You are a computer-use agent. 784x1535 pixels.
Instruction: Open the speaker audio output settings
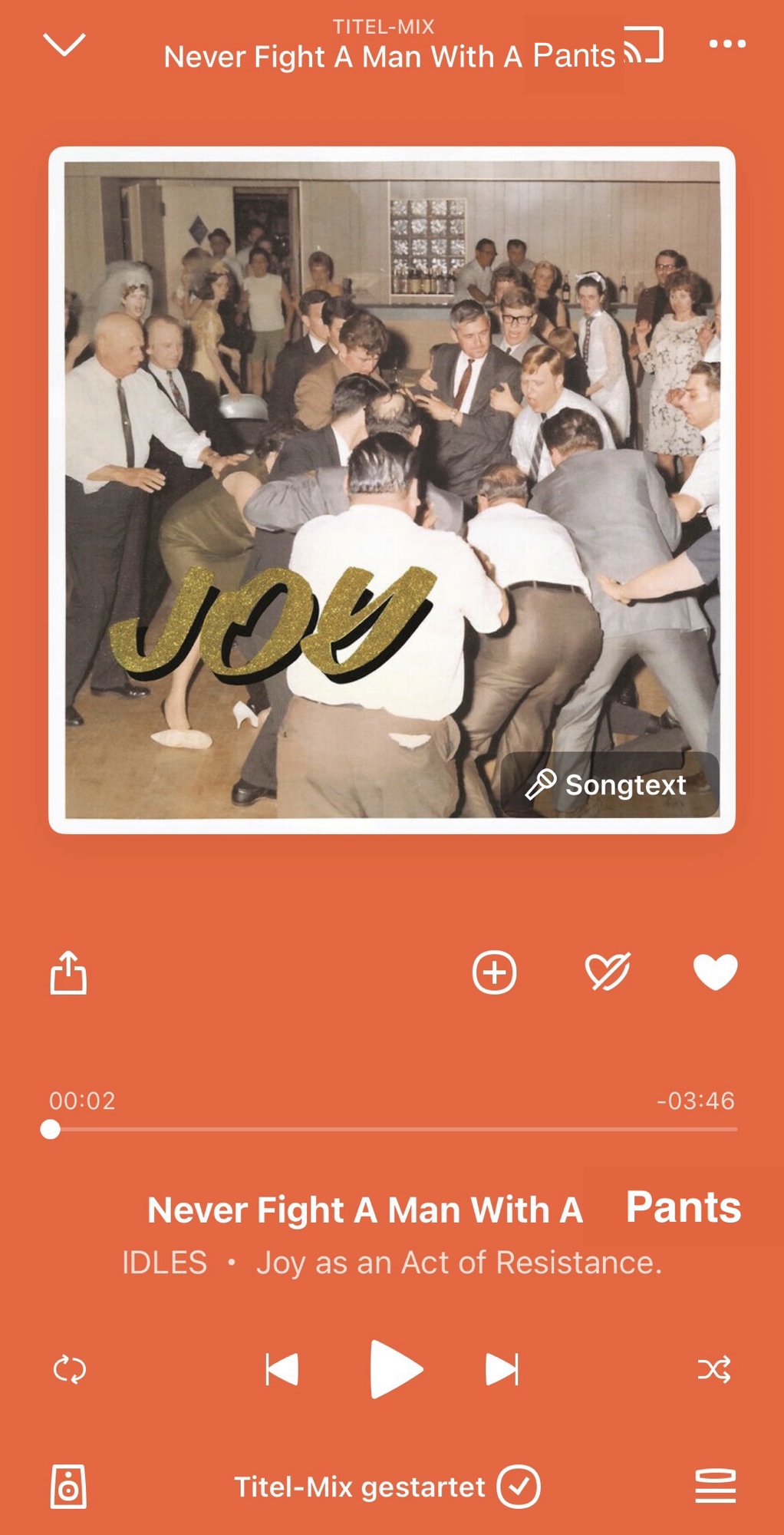(x=68, y=1487)
